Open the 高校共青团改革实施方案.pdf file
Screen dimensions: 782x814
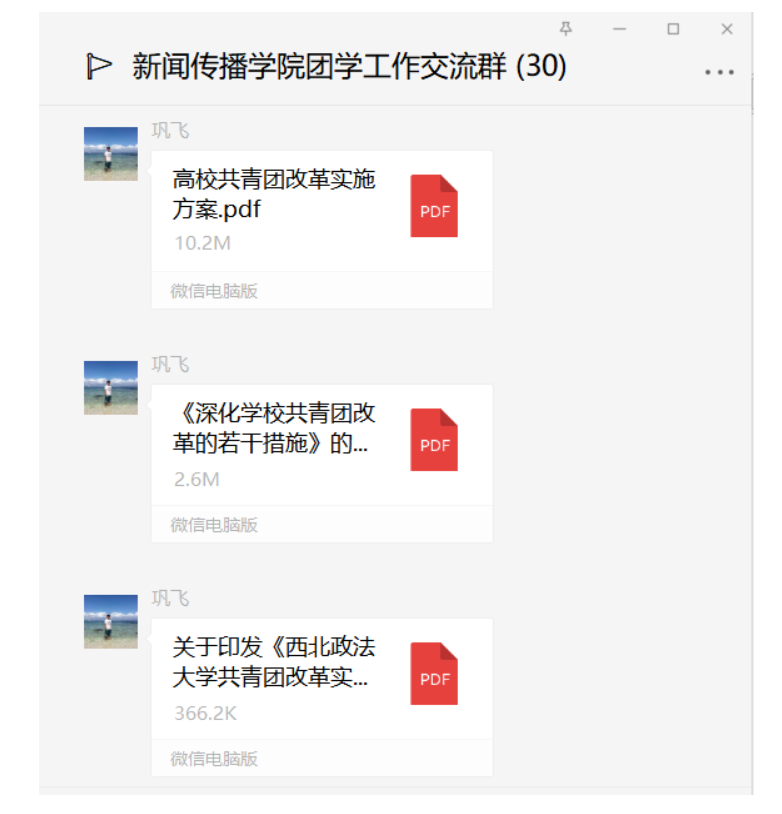[321, 211]
